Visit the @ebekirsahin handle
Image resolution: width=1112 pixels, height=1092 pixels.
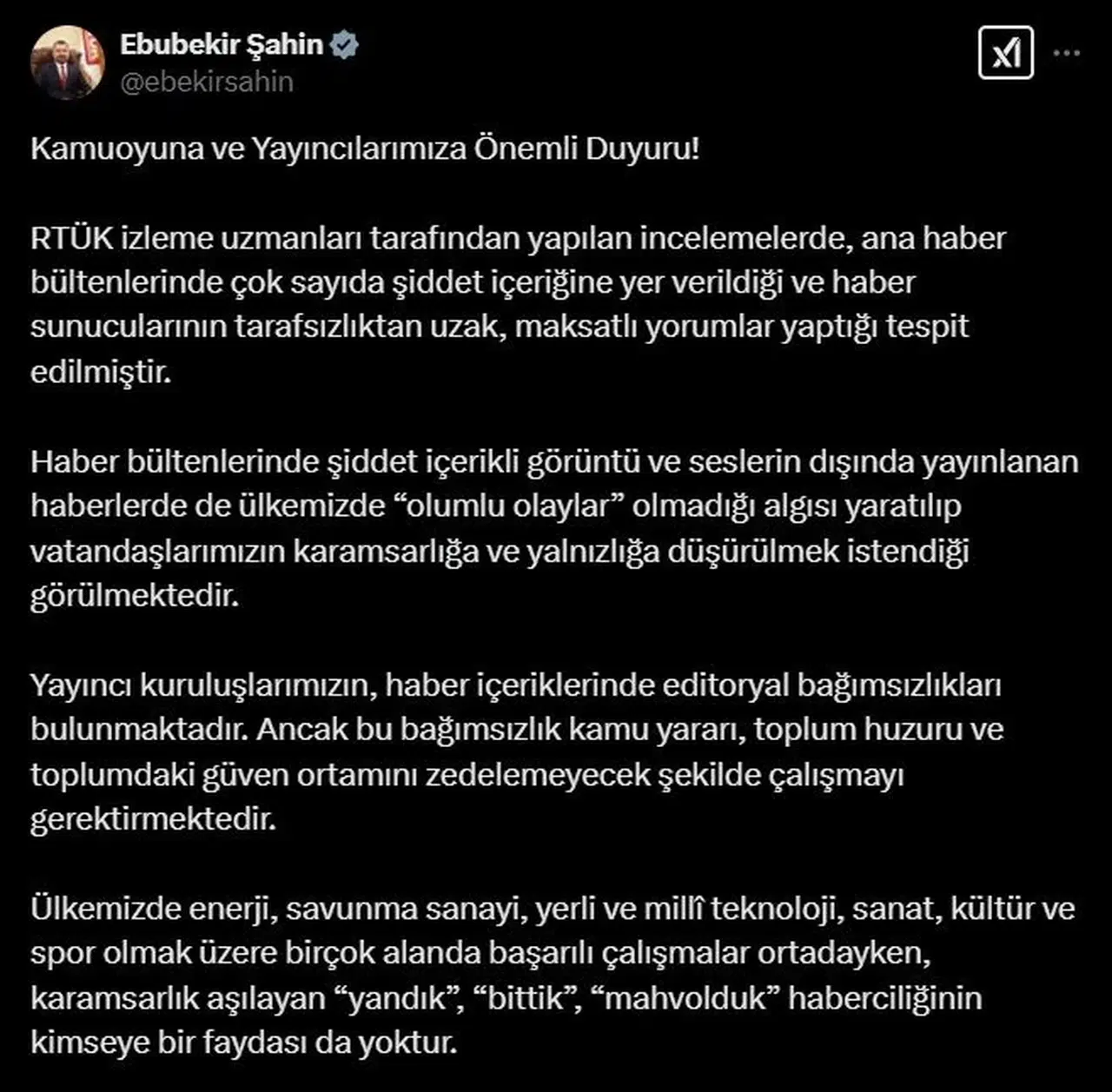207,82
